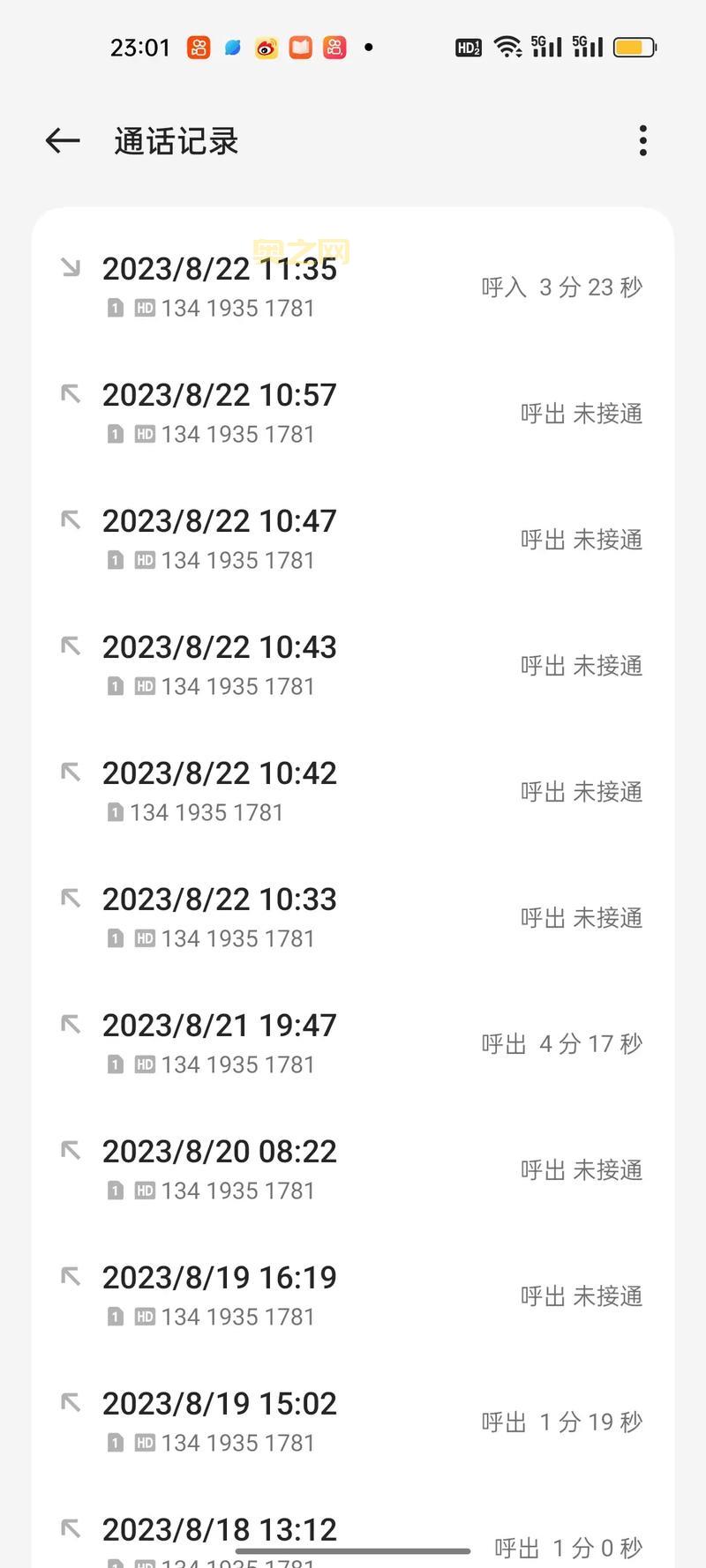This screenshot has height=1568, width=706.
Task: Tap the back arrow to leave 通话记录
Action: (61, 141)
